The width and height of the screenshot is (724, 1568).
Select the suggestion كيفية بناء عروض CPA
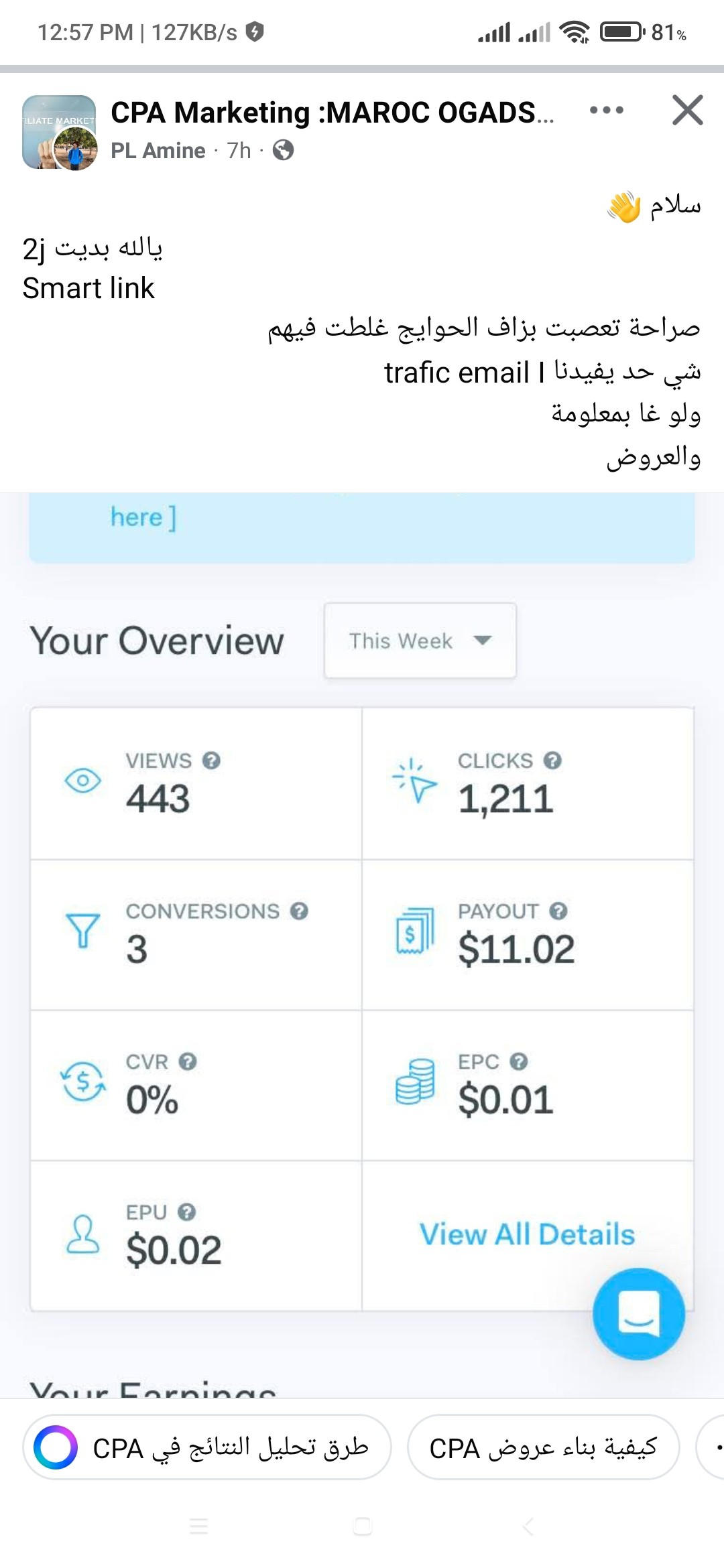(x=543, y=1447)
